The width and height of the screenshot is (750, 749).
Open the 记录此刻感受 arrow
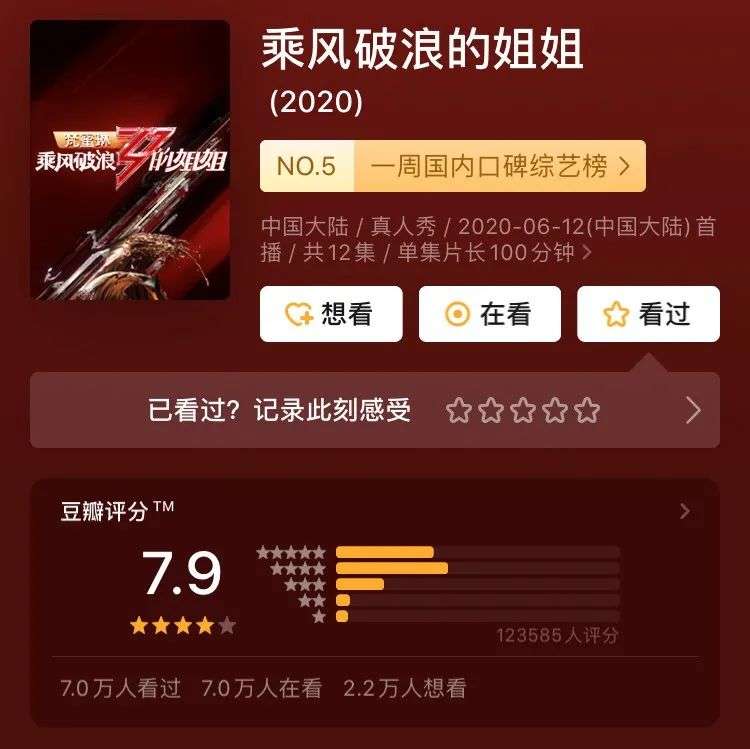point(692,410)
